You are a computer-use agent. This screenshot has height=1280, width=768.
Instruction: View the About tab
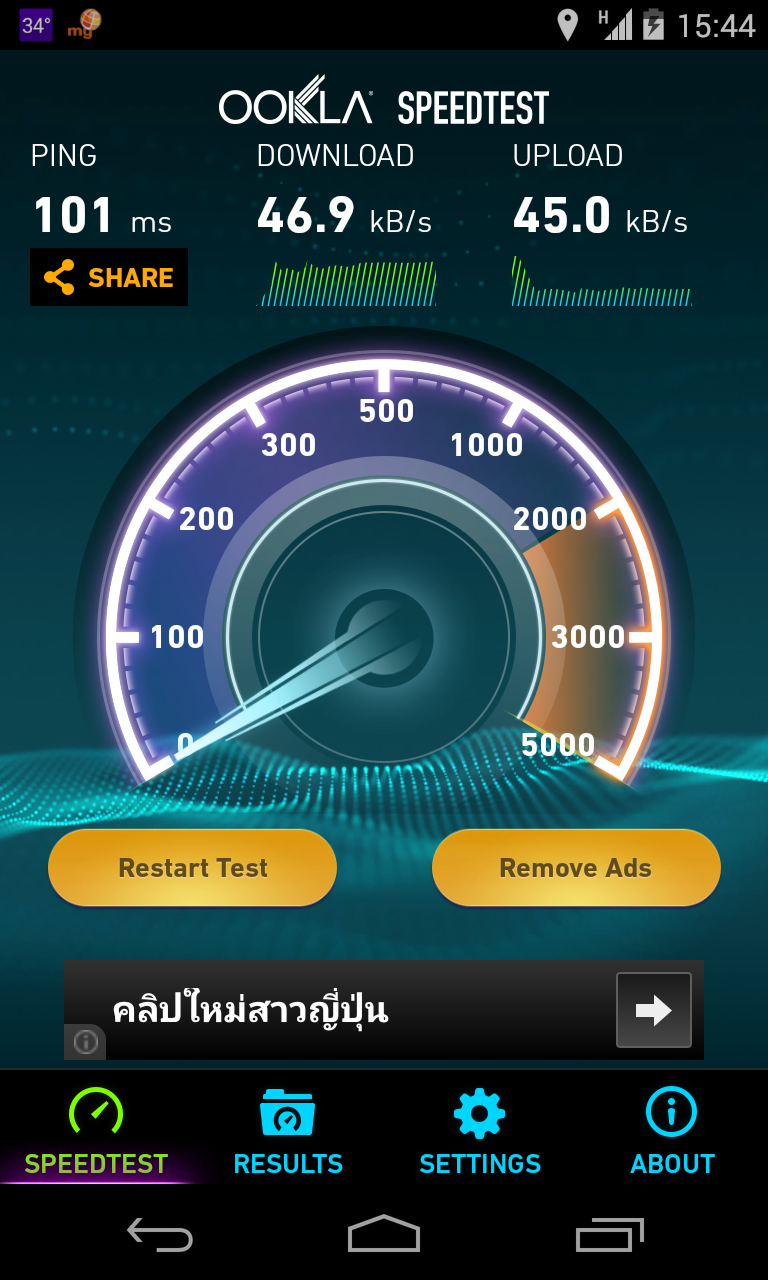click(672, 1131)
